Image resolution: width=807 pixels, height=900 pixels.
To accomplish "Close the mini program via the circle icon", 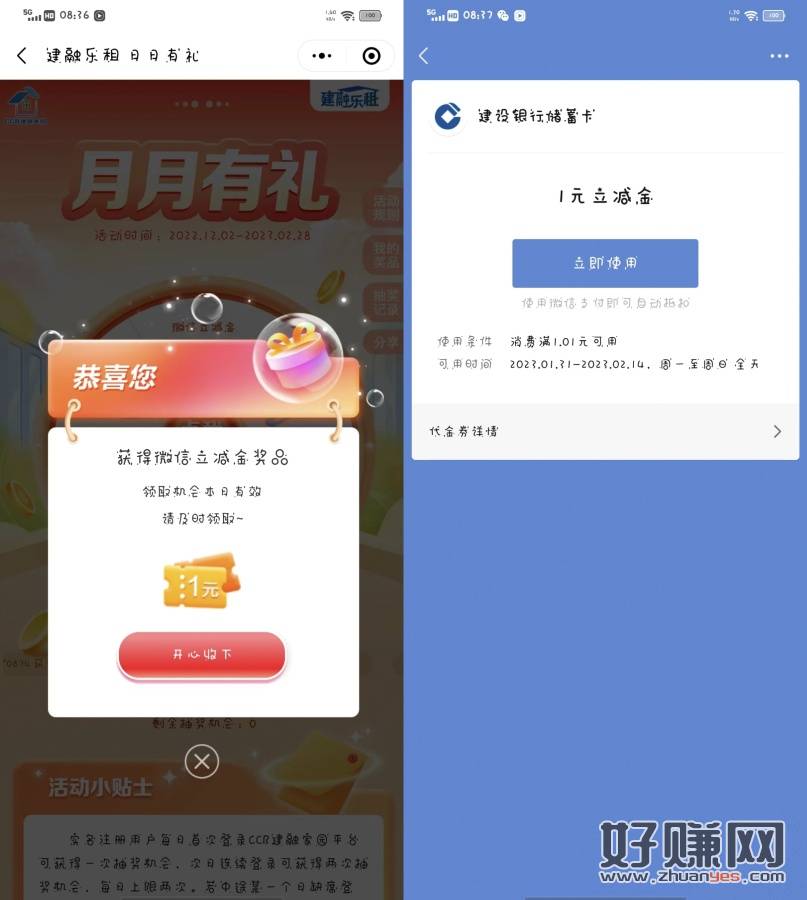I will tap(371, 56).
